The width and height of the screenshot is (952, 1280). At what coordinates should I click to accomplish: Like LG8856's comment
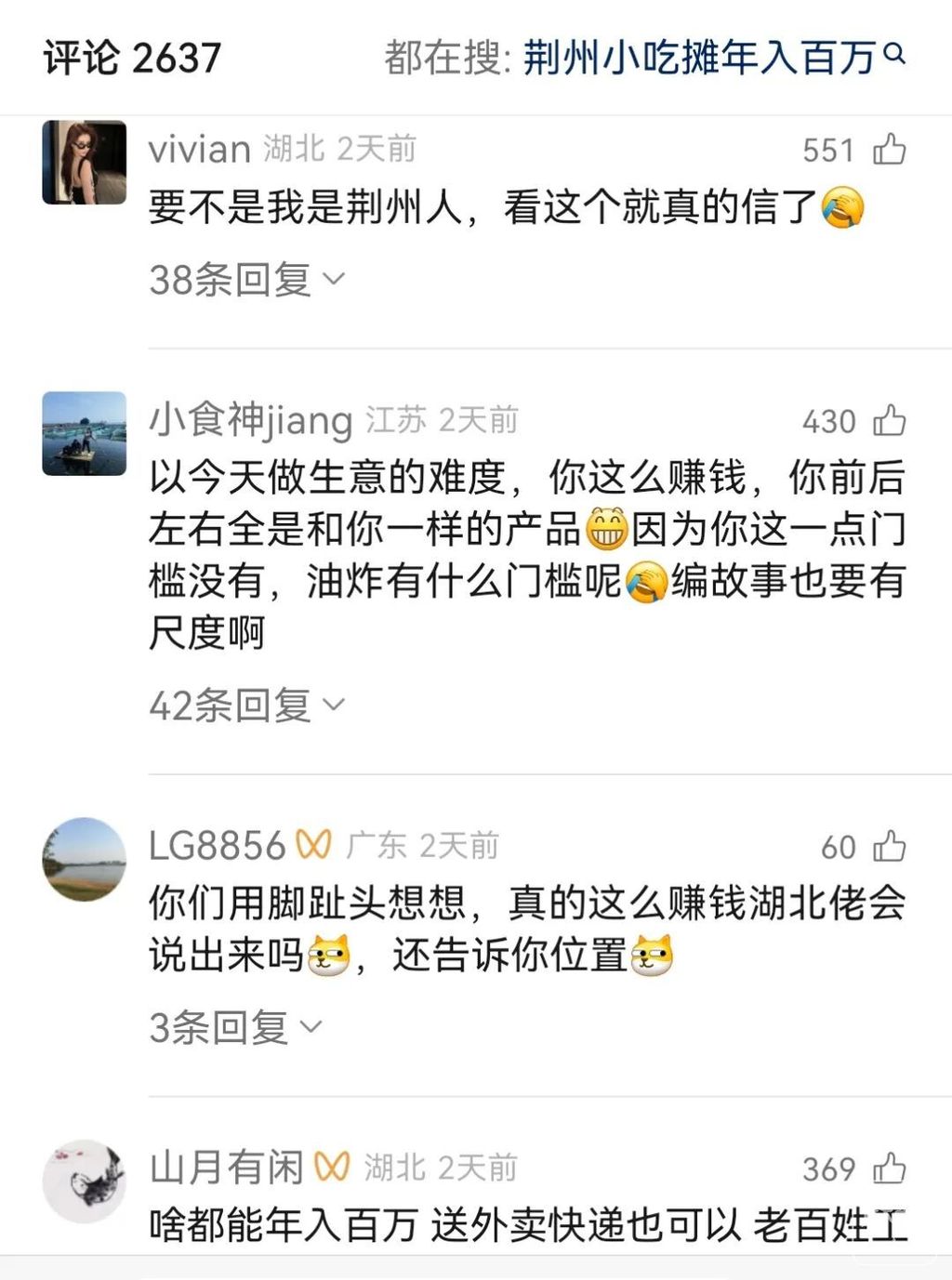[889, 847]
